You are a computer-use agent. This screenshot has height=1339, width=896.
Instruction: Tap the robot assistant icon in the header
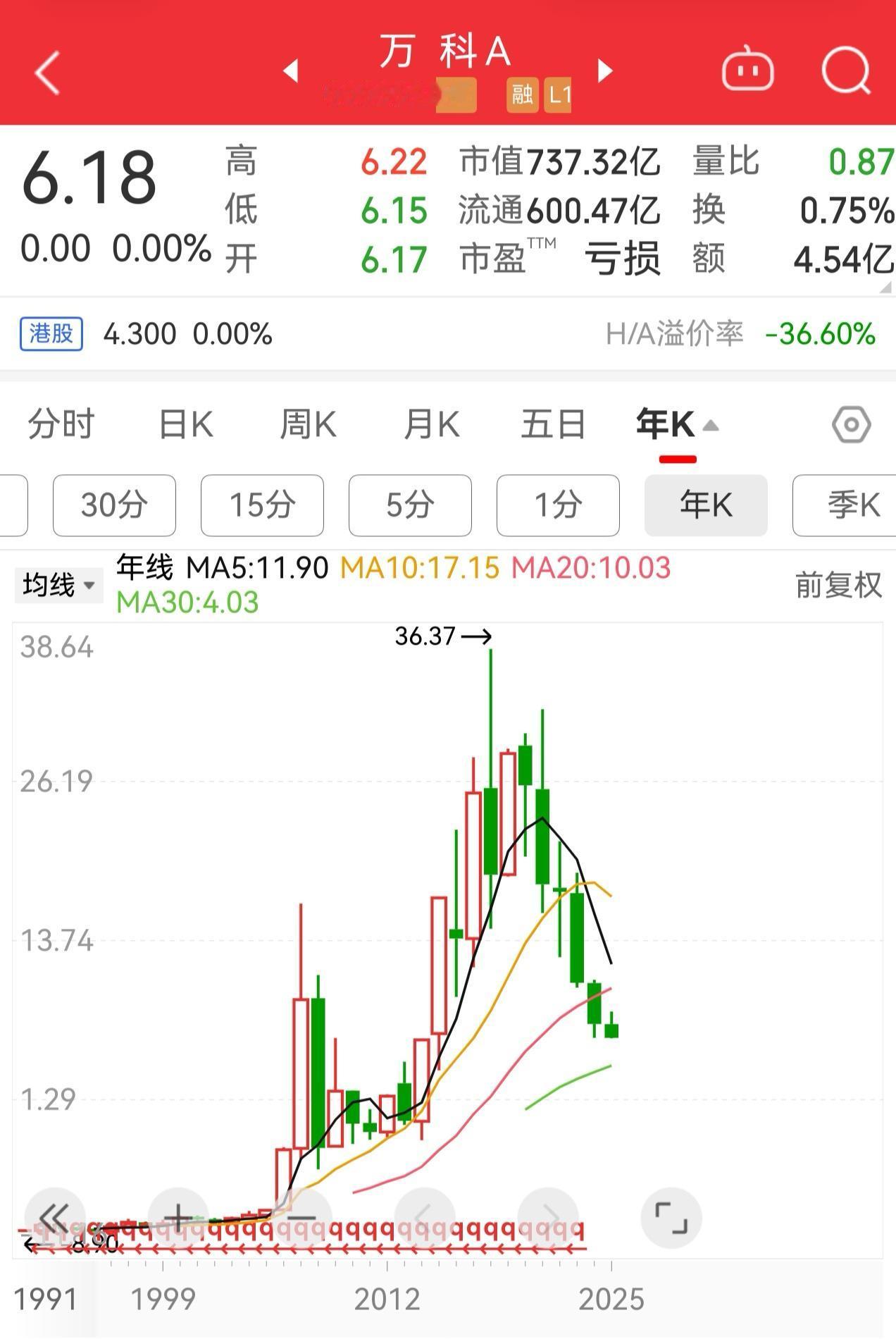748,69
